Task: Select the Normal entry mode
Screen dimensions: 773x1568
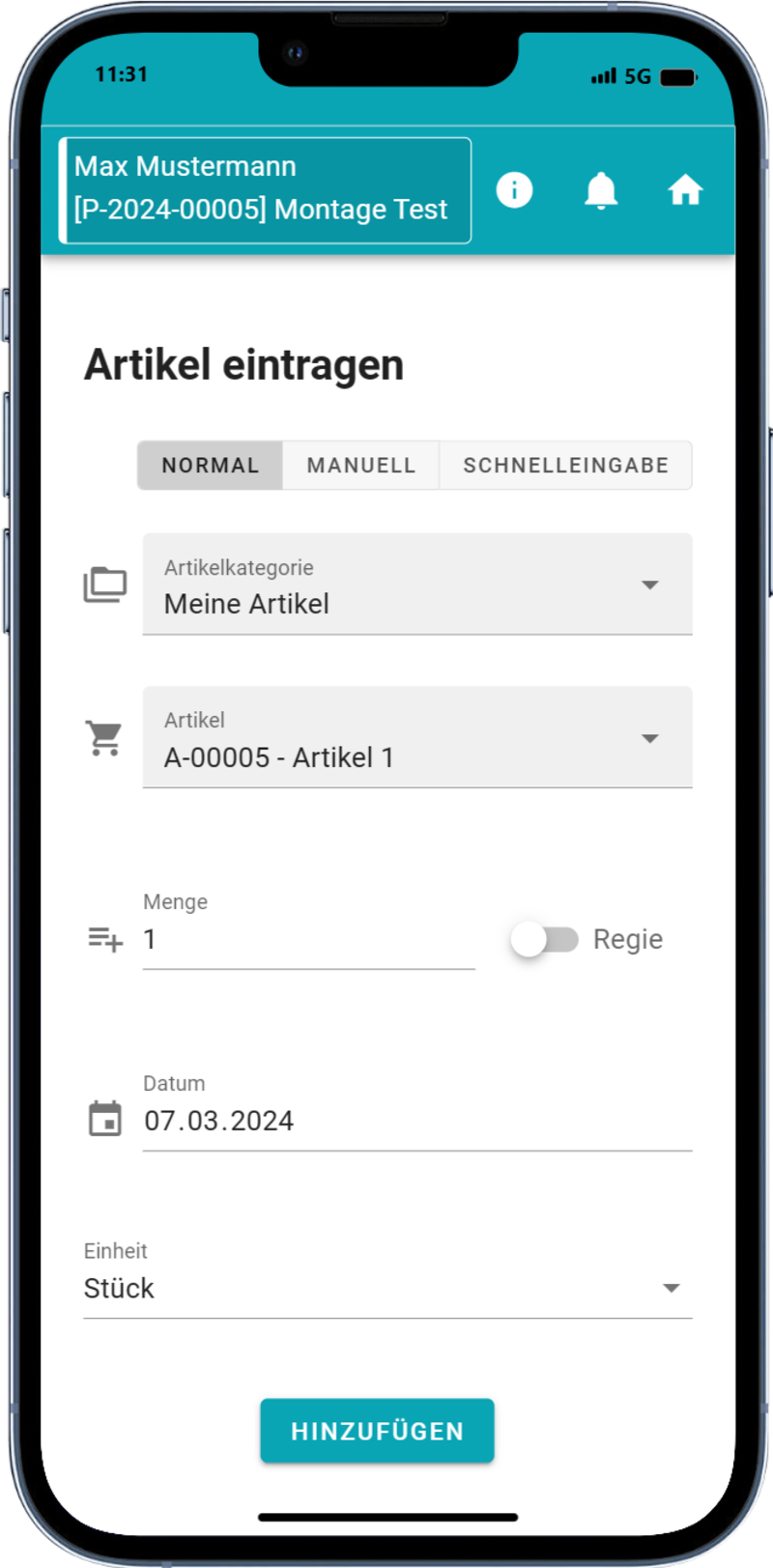Action: pos(211,466)
